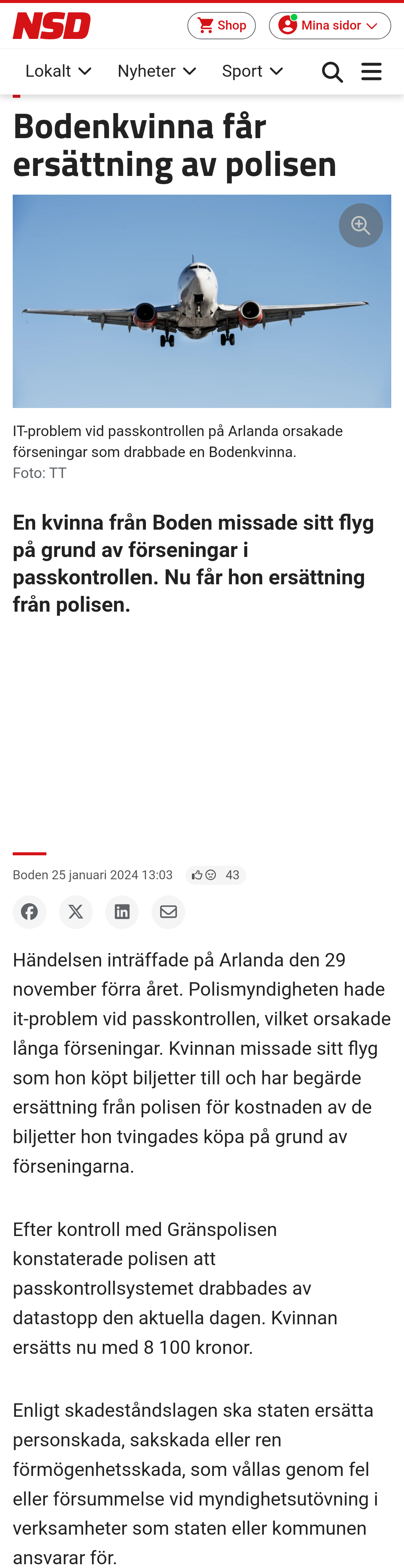The width and height of the screenshot is (404, 1568).
Task: Open the Shop button
Action: coord(221,25)
